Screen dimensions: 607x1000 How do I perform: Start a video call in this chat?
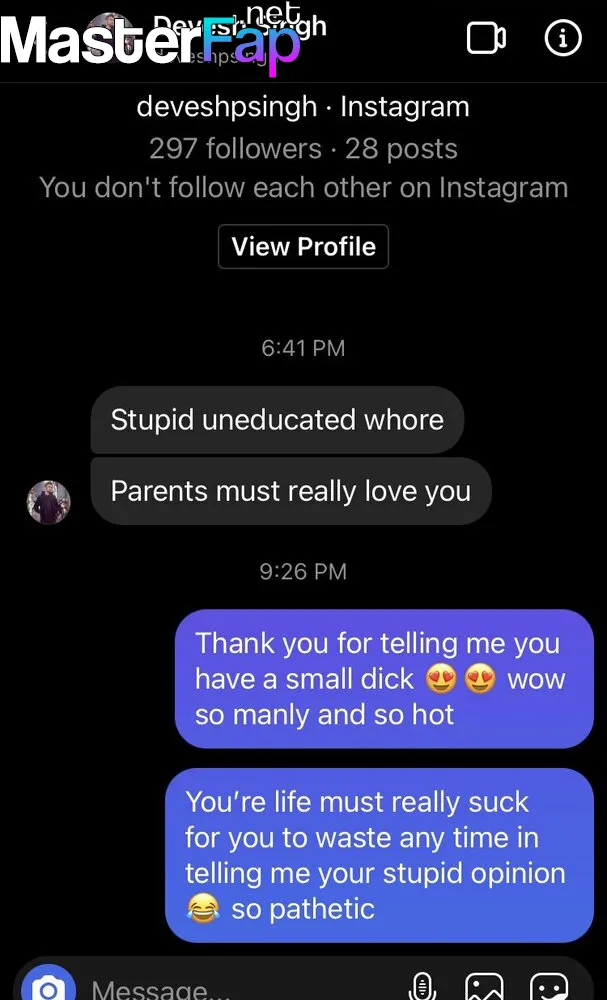tap(486, 38)
